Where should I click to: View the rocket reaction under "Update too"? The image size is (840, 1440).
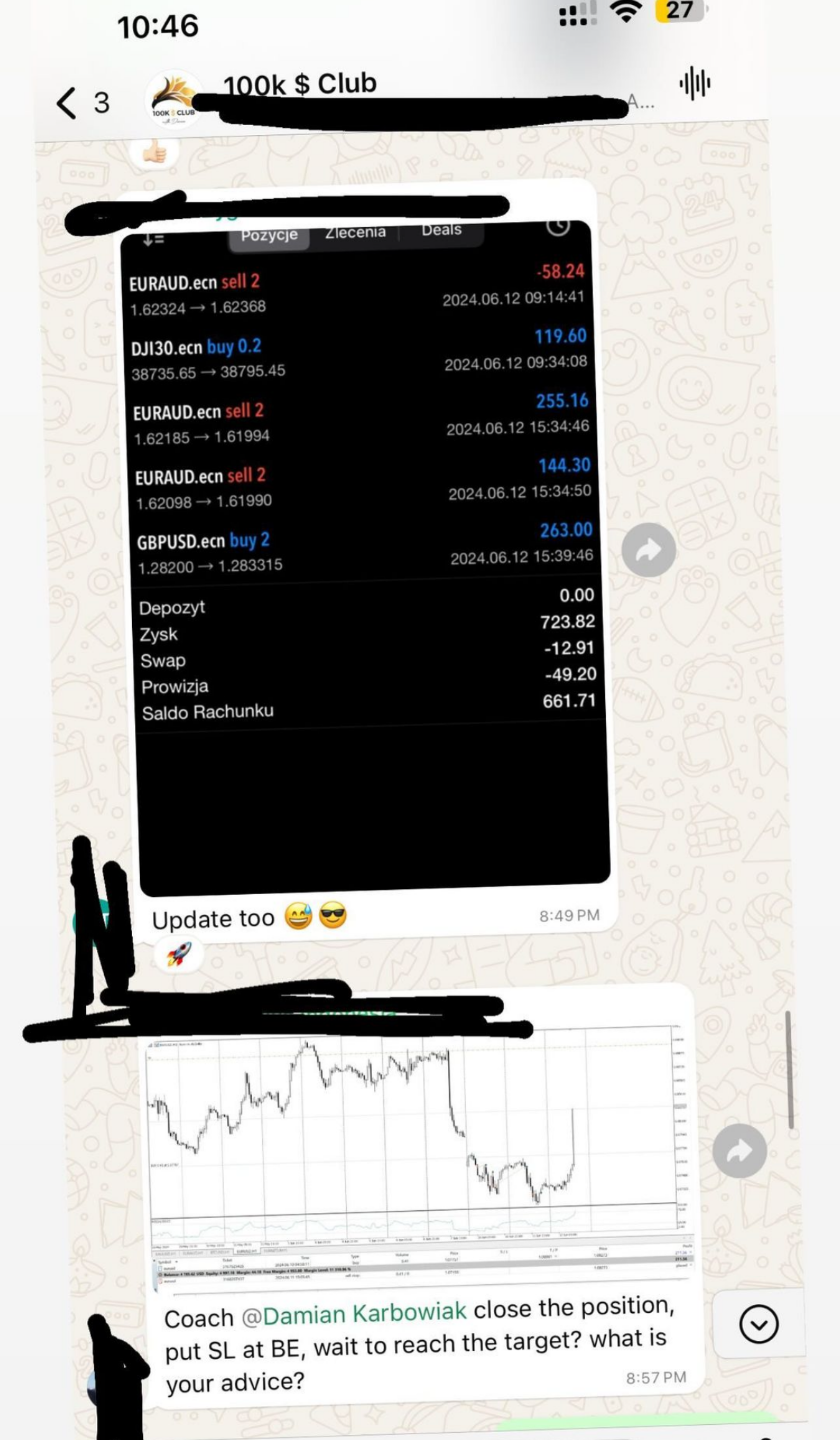178,955
